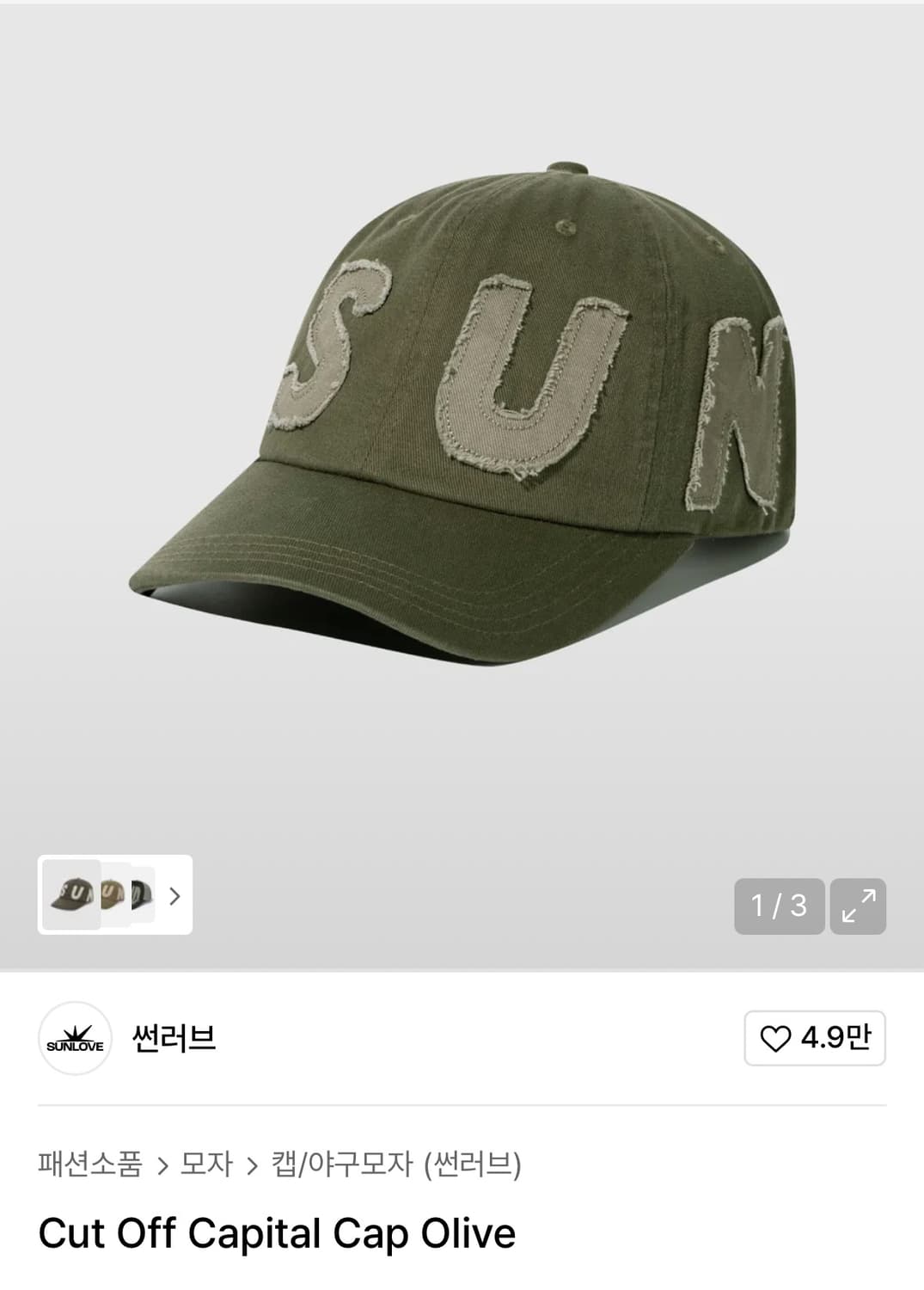Tap the heart icon to like the product
This screenshot has height=1290, width=924.
point(776,1039)
